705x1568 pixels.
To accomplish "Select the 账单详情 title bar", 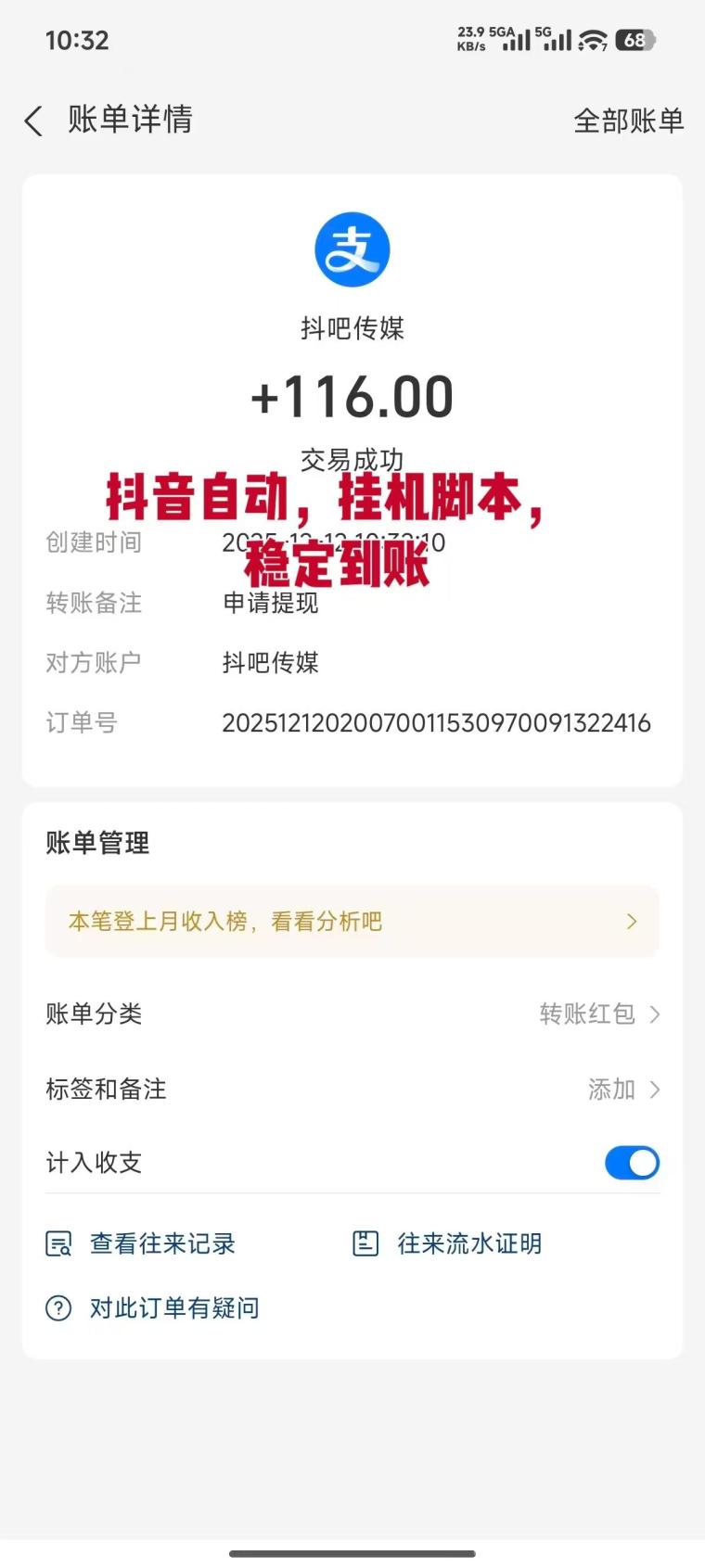I will [127, 121].
